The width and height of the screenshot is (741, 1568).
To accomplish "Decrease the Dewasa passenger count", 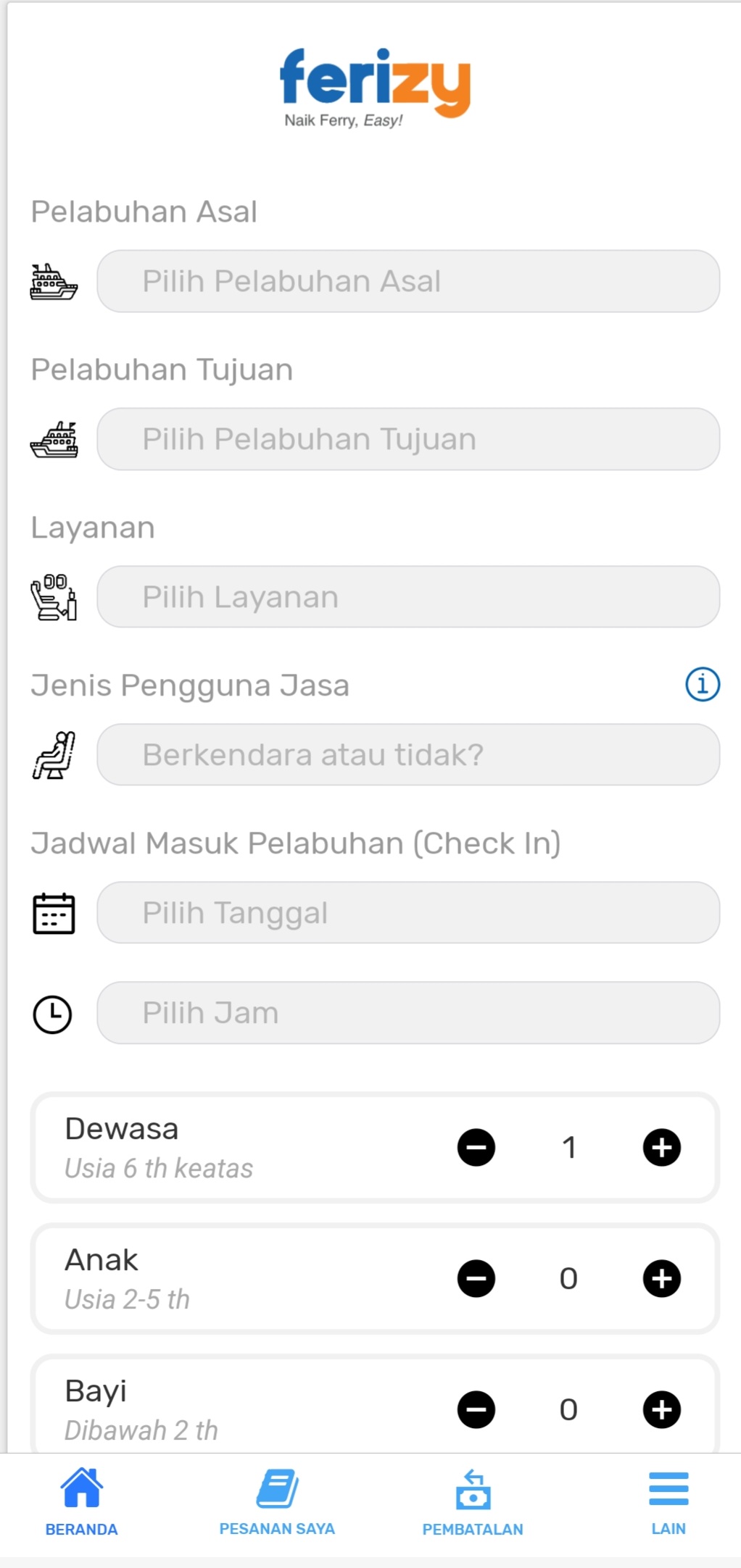I will click(x=476, y=1148).
